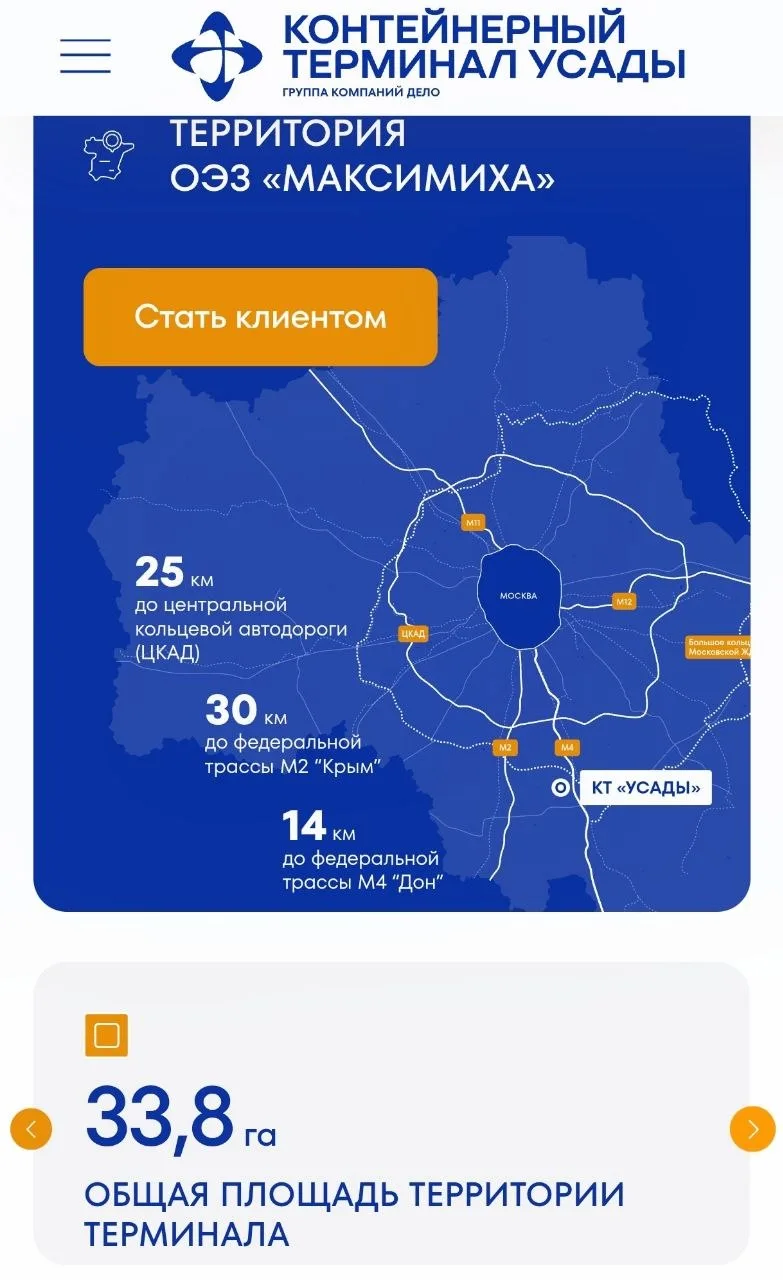
Task: Tap the Контейнерный Терминал Усады logo
Action: tap(428, 56)
